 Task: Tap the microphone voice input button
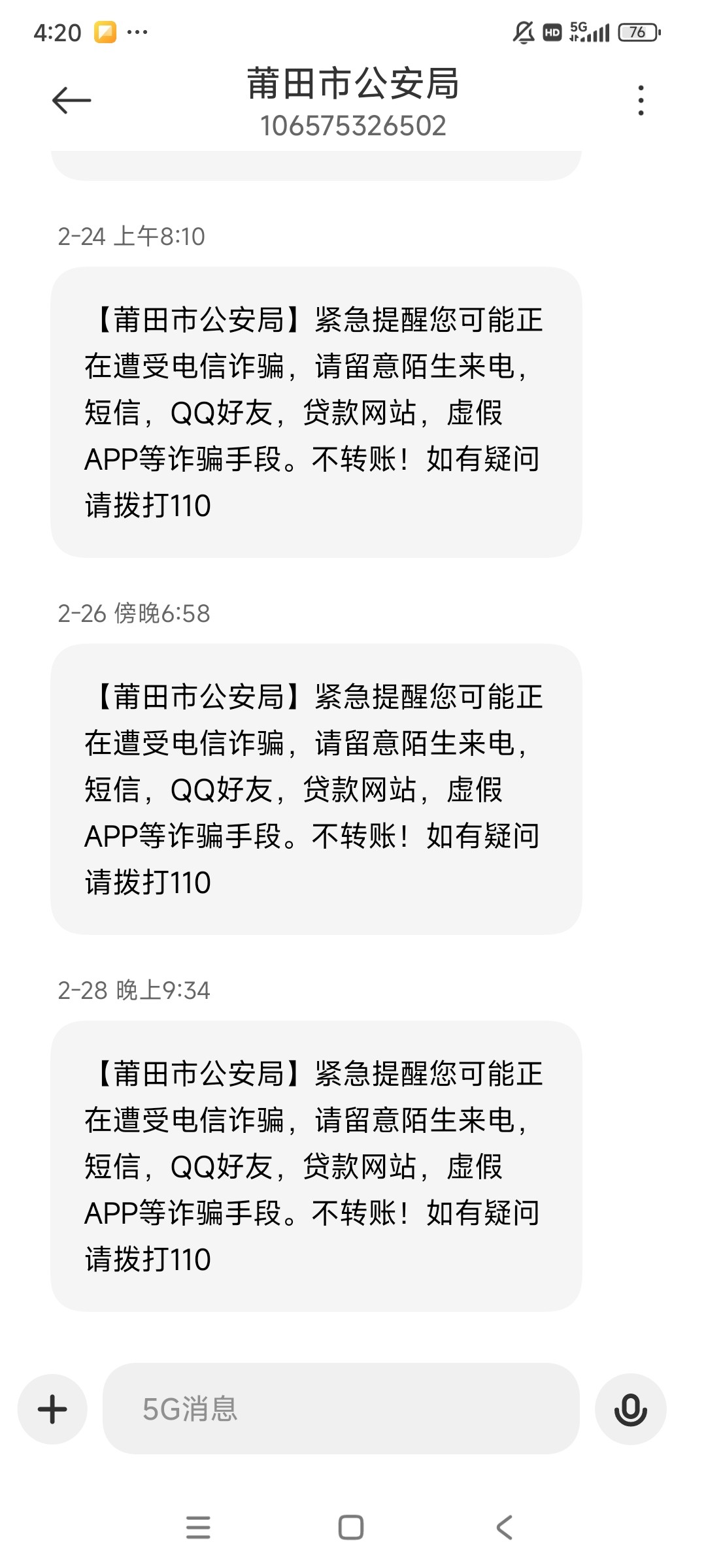(x=630, y=1409)
